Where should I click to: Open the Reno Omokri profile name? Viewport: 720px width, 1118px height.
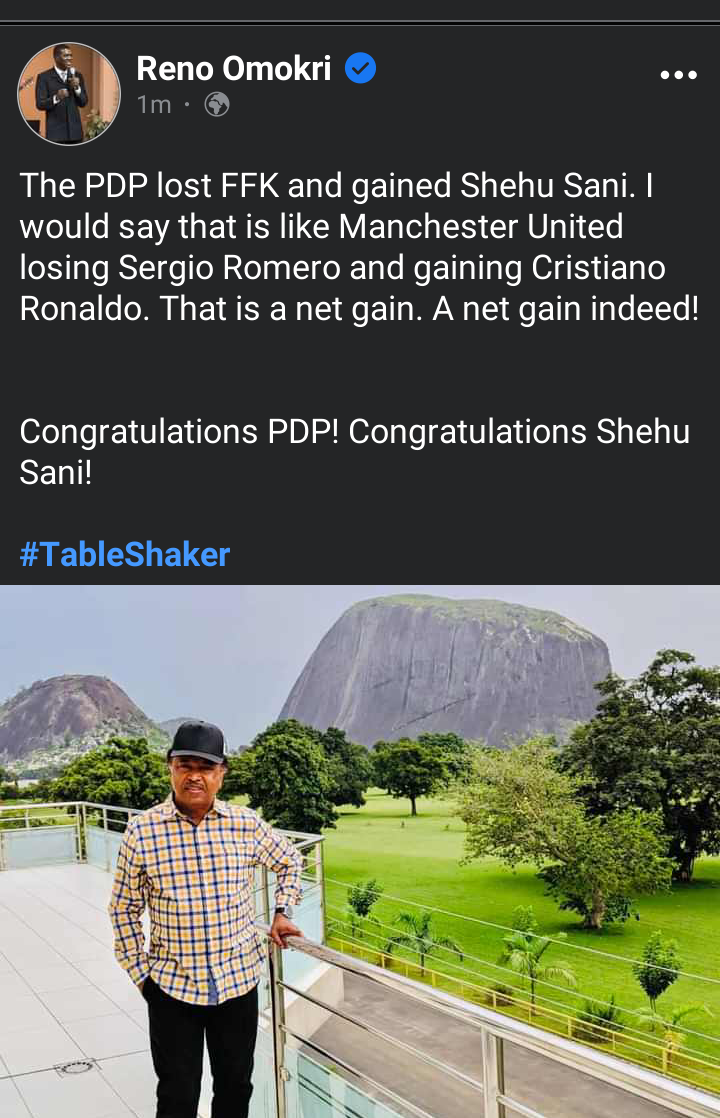pos(233,69)
